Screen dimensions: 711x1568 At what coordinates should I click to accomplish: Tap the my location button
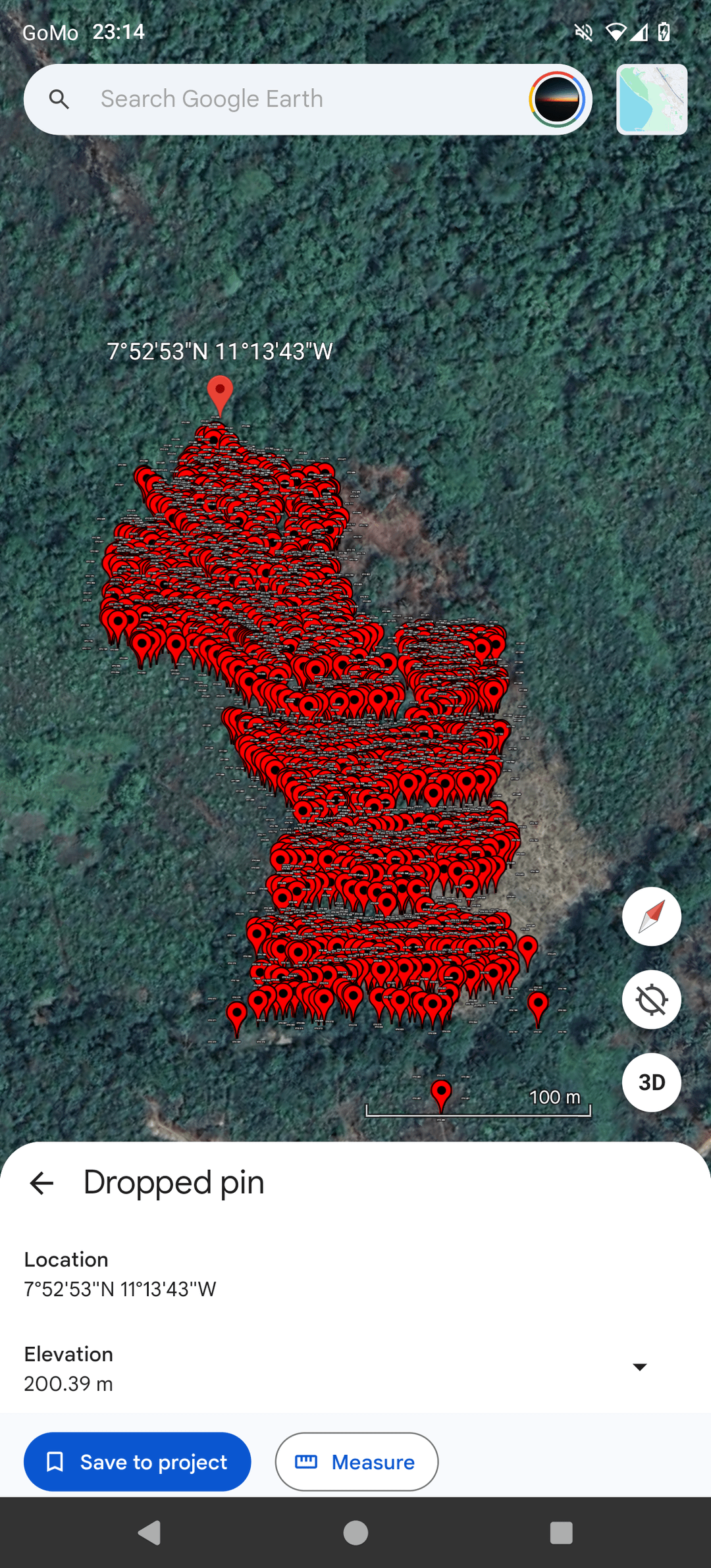click(x=651, y=999)
